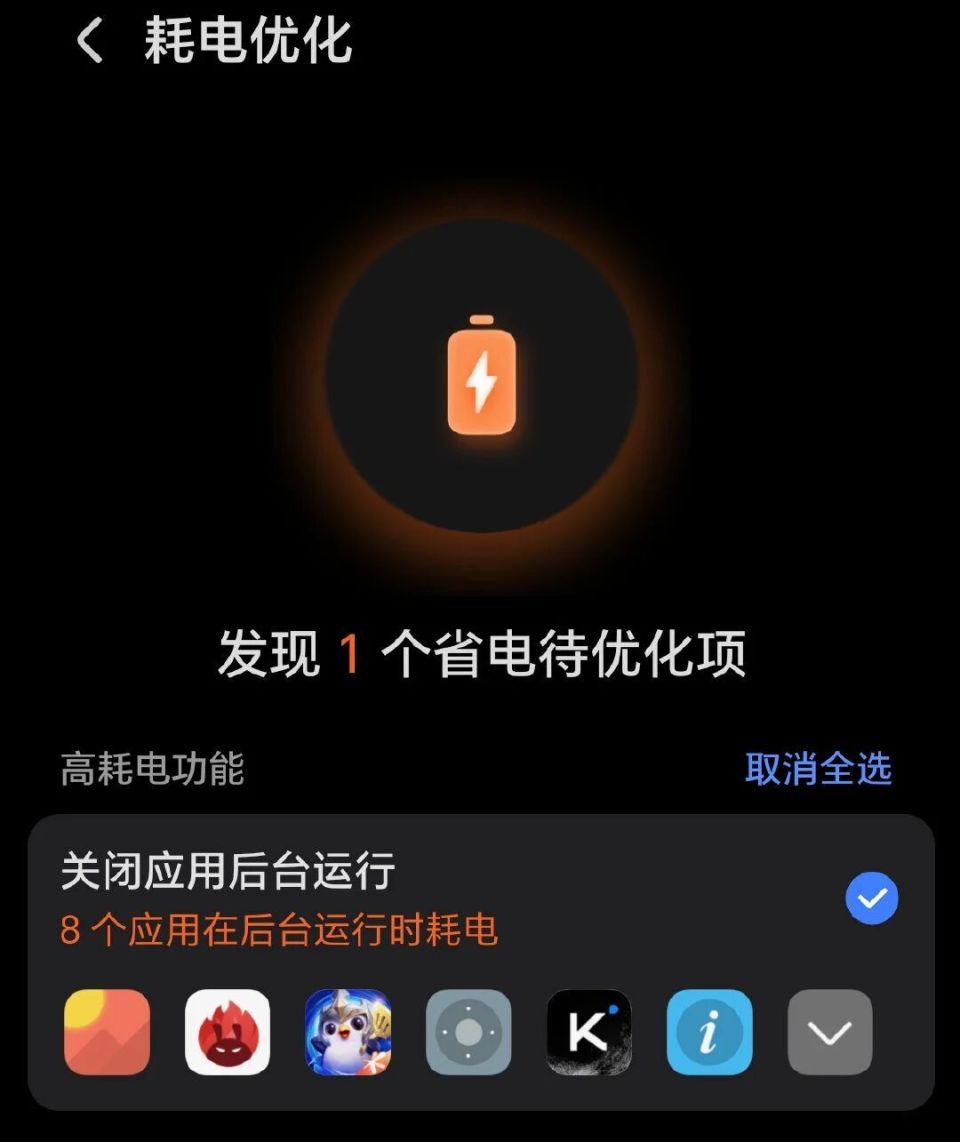960x1142 pixels.
Task: Open the Gallery app icon
Action: click(x=108, y=1033)
